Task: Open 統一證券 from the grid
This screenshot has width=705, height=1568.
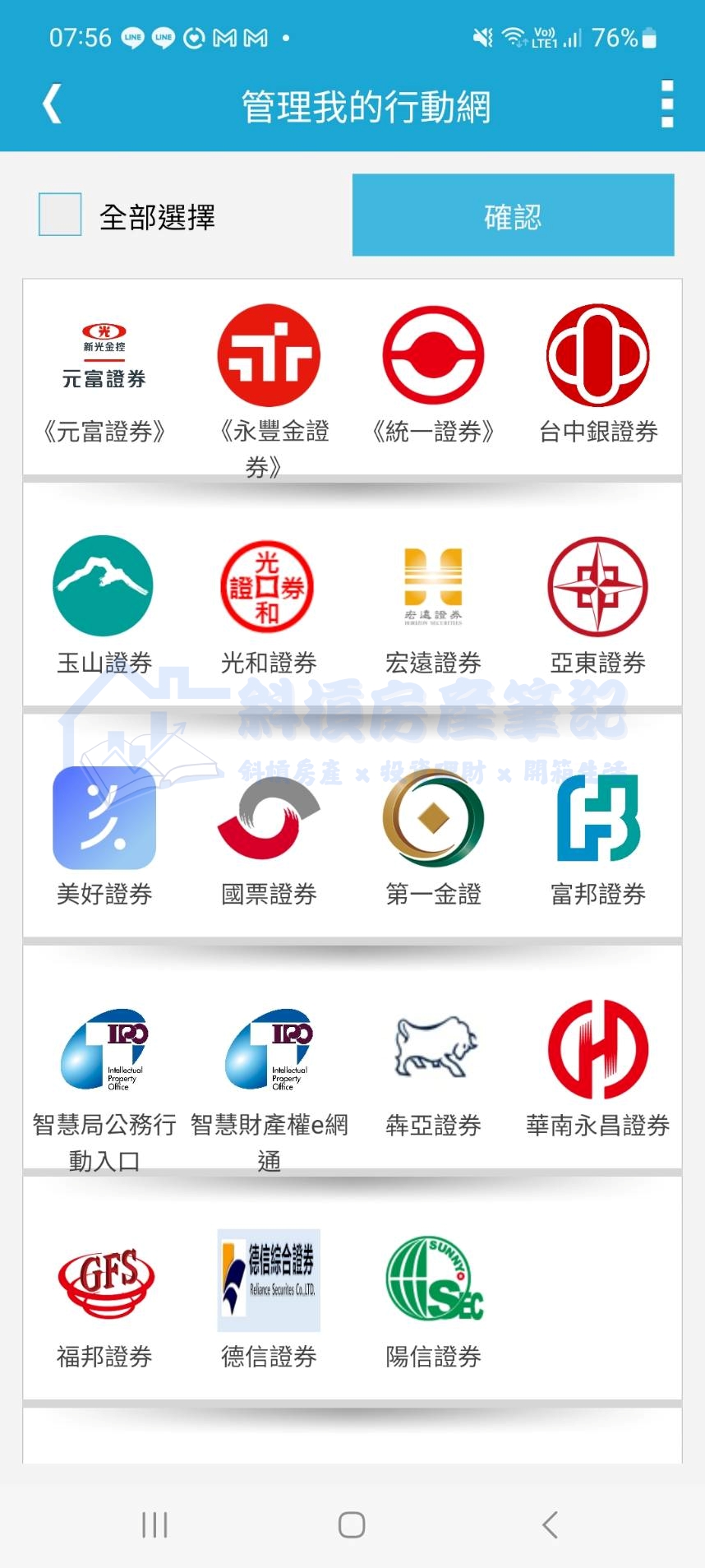Action: (x=433, y=354)
